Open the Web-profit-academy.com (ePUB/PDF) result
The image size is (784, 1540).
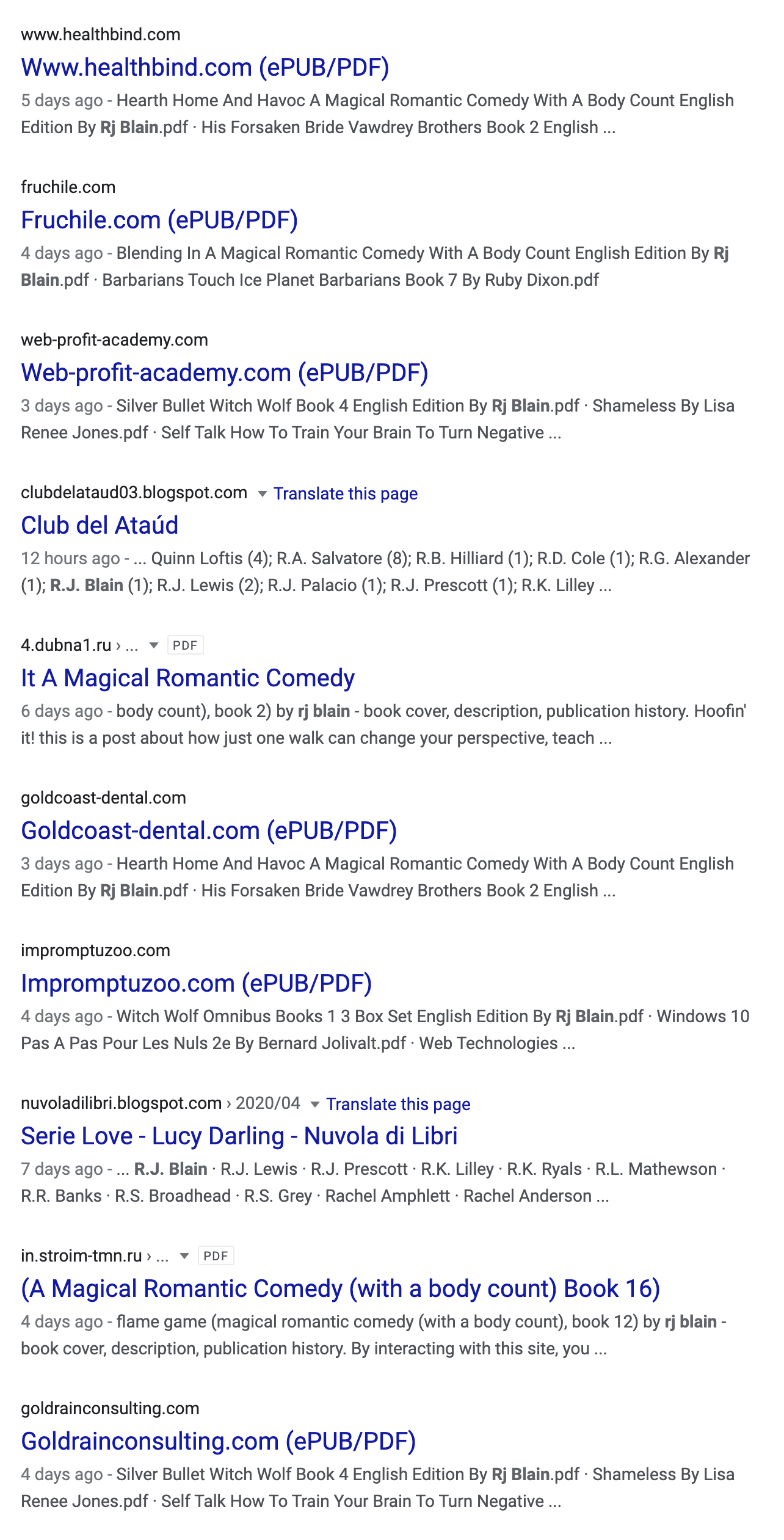[x=225, y=373]
